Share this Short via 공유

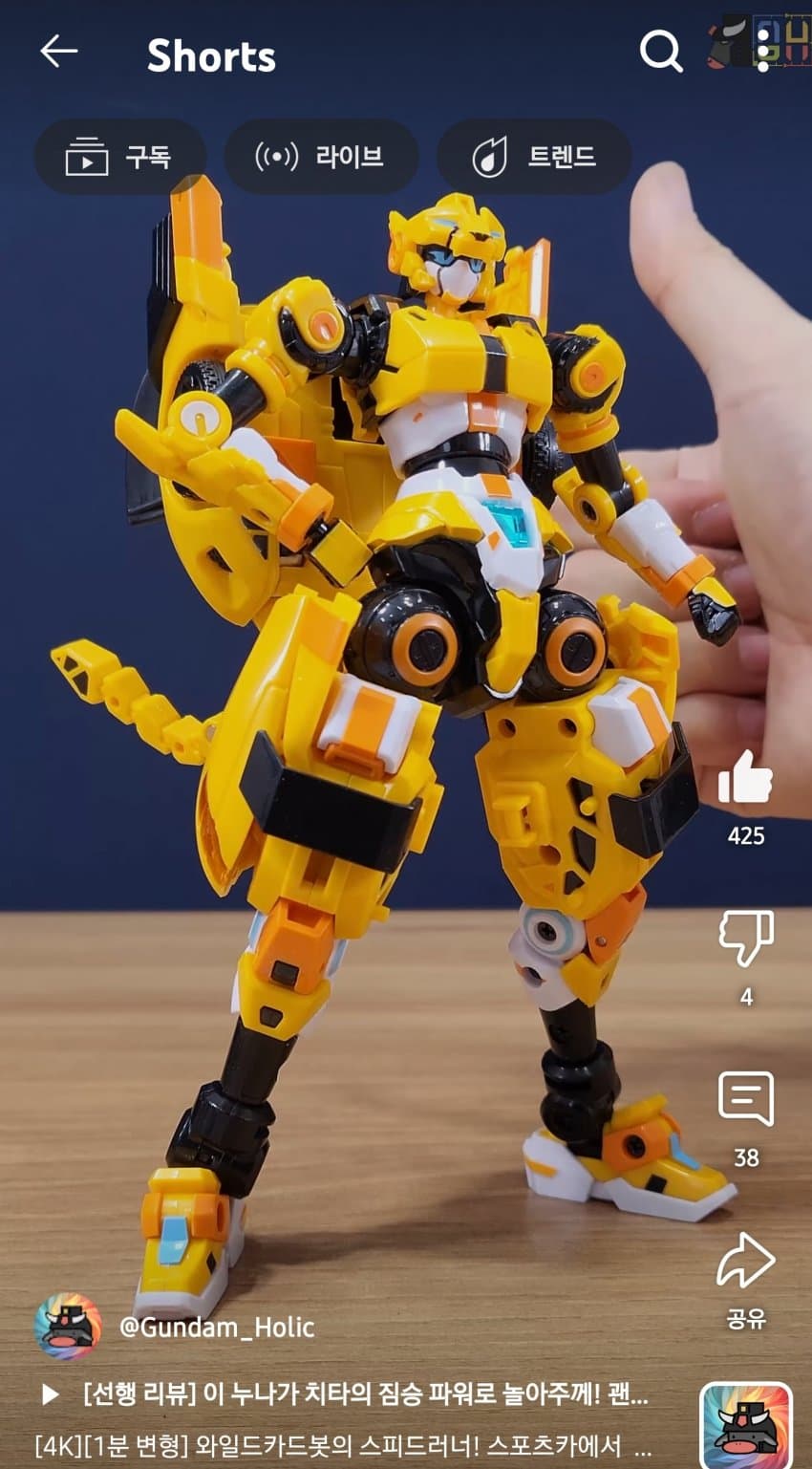tap(745, 1262)
